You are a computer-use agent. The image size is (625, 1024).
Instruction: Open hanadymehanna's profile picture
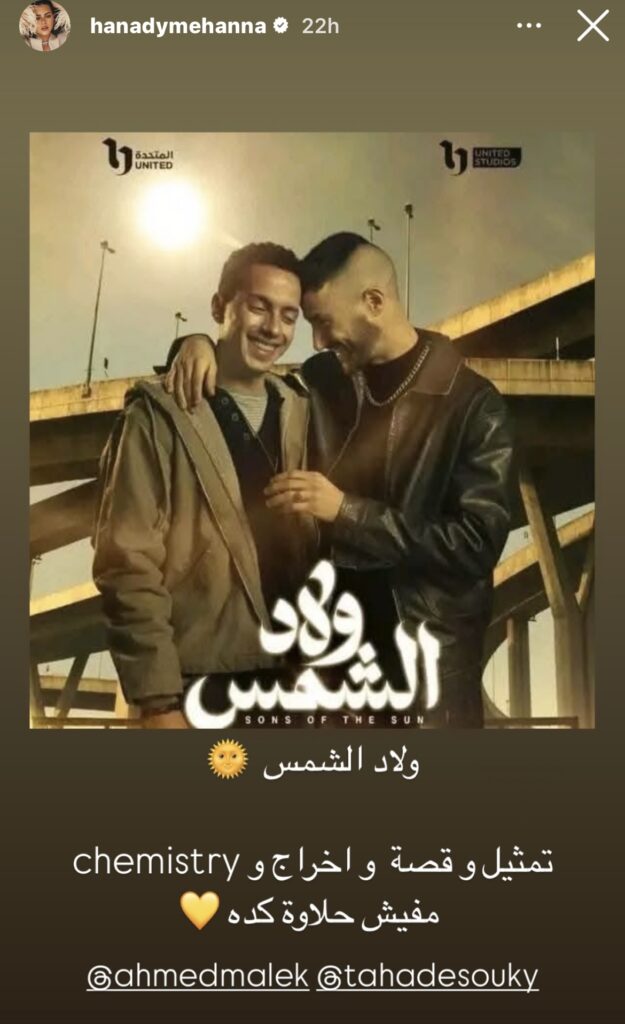click(x=44, y=26)
